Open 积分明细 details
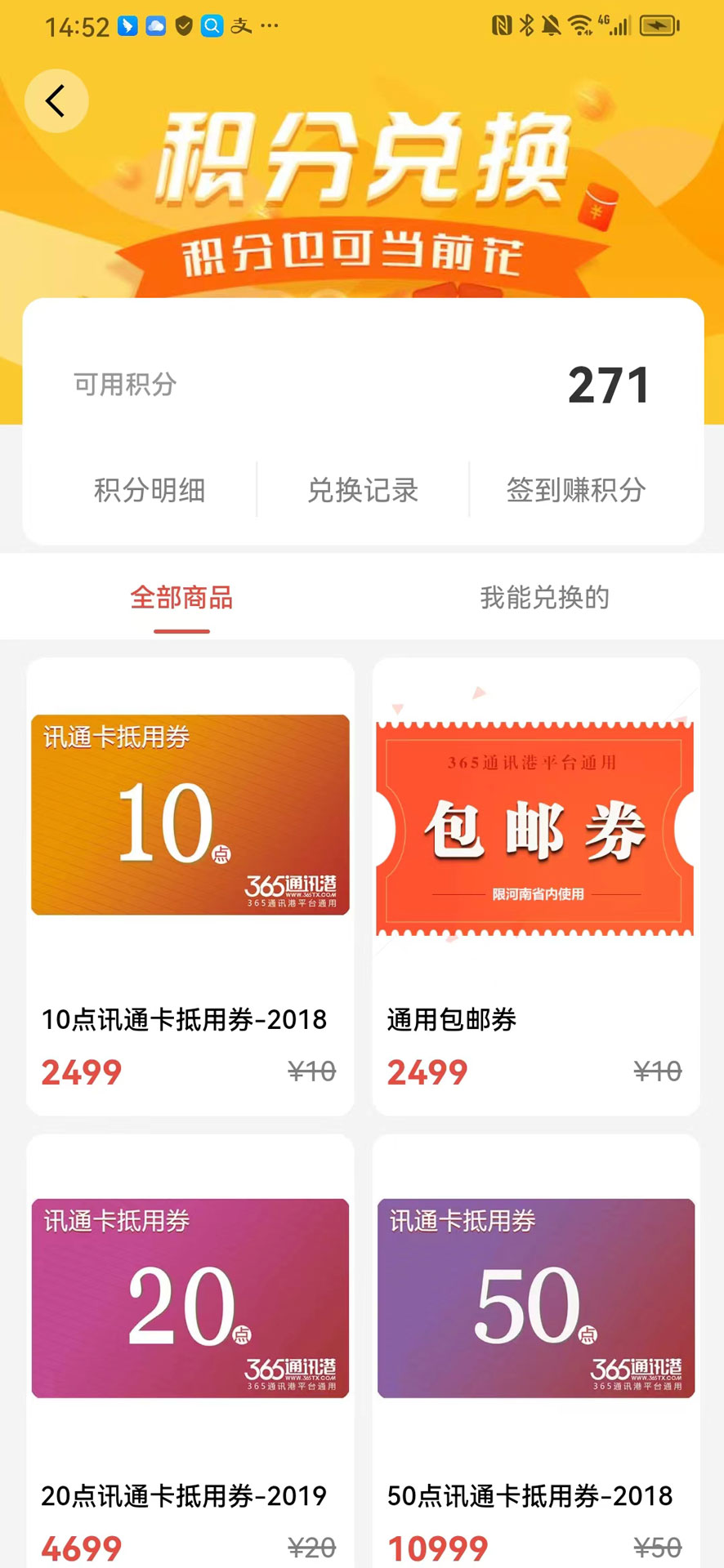724x1568 pixels. 150,491
